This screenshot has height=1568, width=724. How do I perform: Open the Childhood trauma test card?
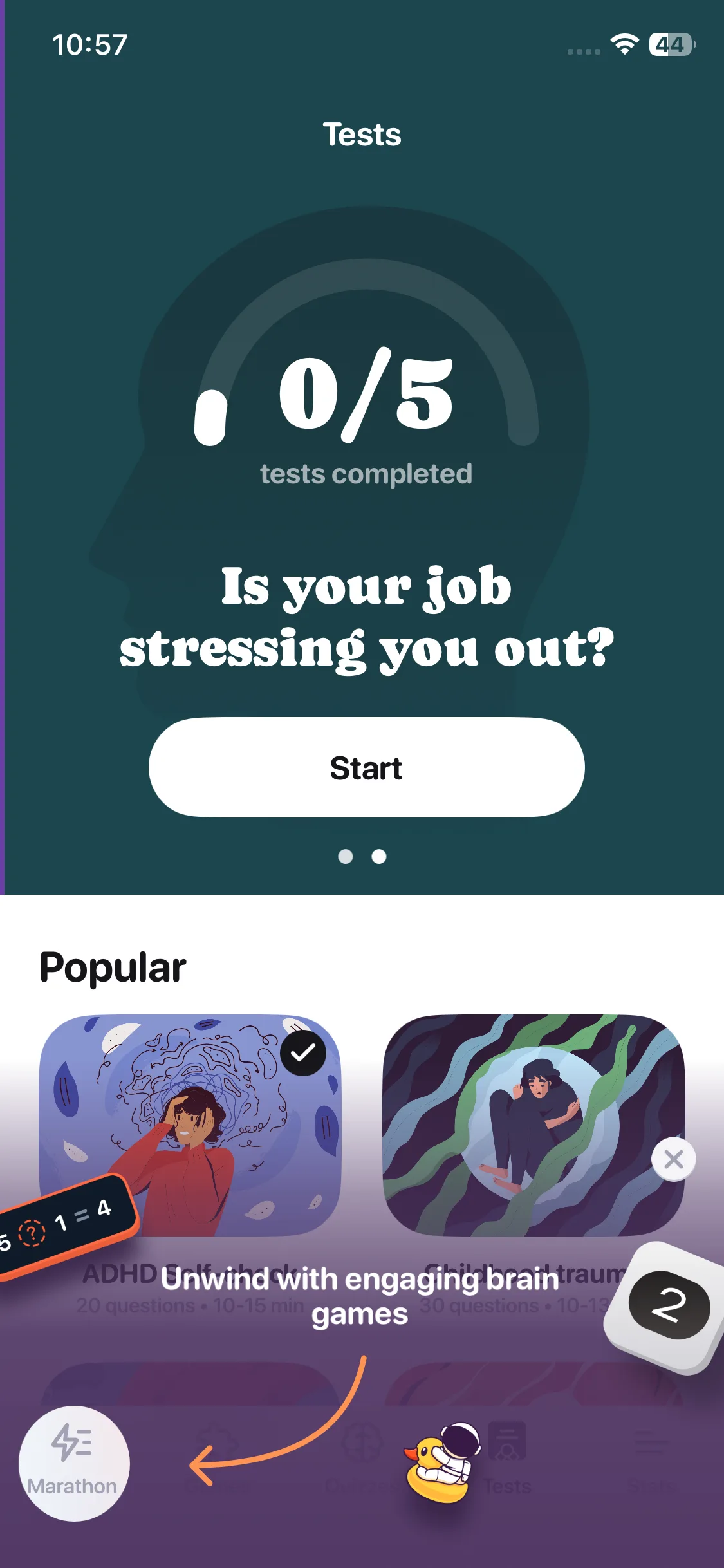(x=533, y=1125)
